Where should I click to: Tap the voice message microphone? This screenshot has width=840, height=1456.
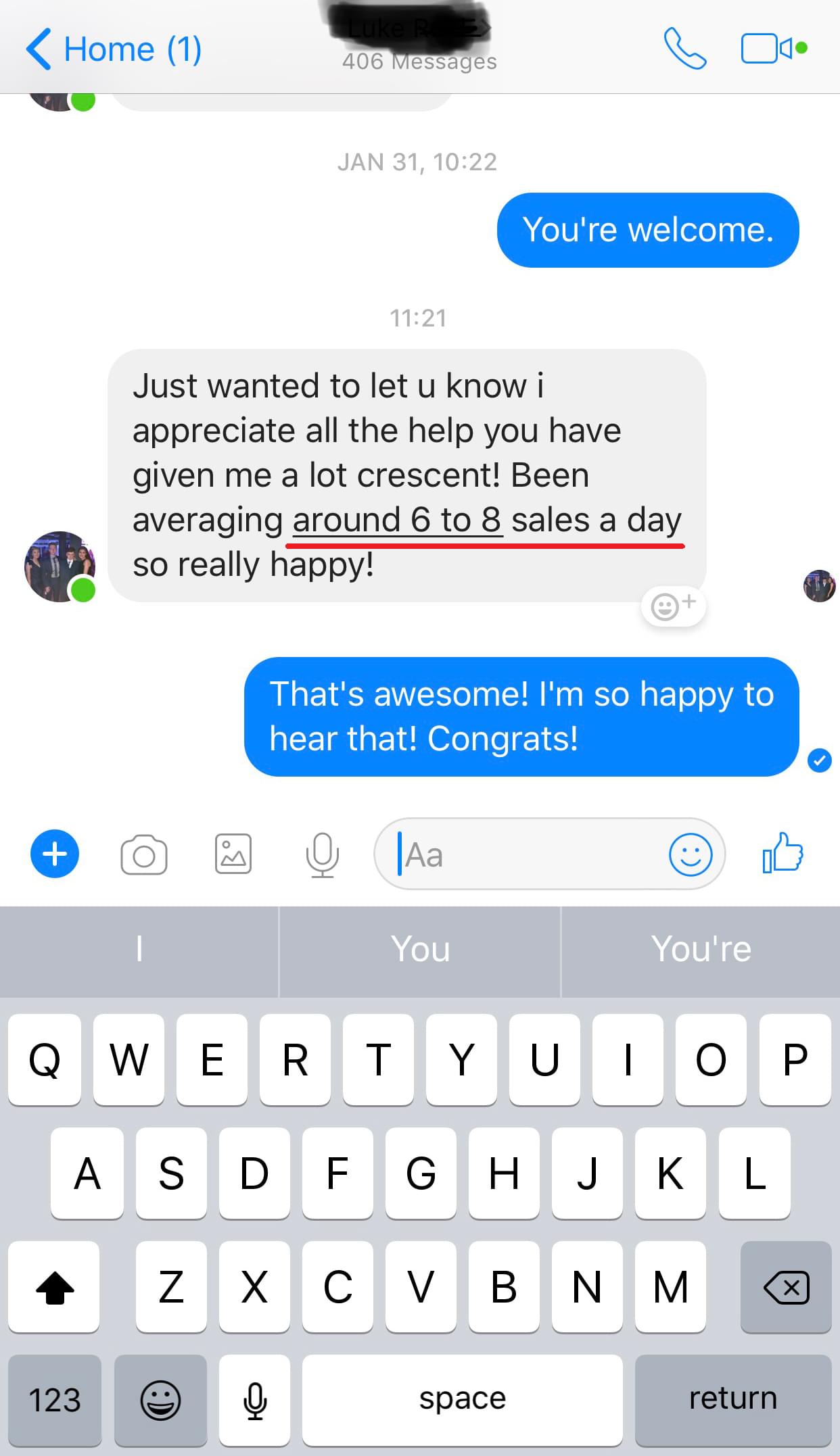(x=322, y=855)
